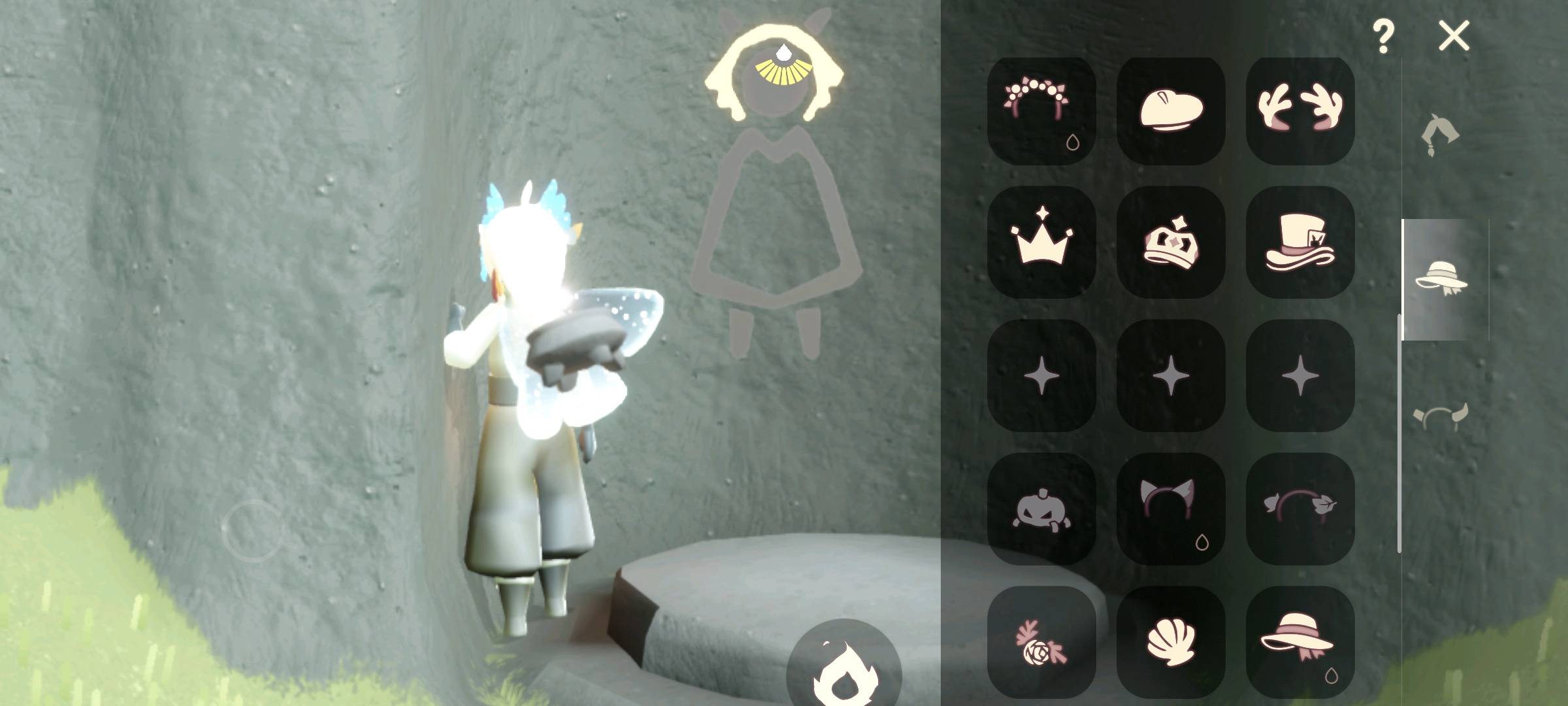
Task: Select the leaf headband
Action: (1300, 509)
